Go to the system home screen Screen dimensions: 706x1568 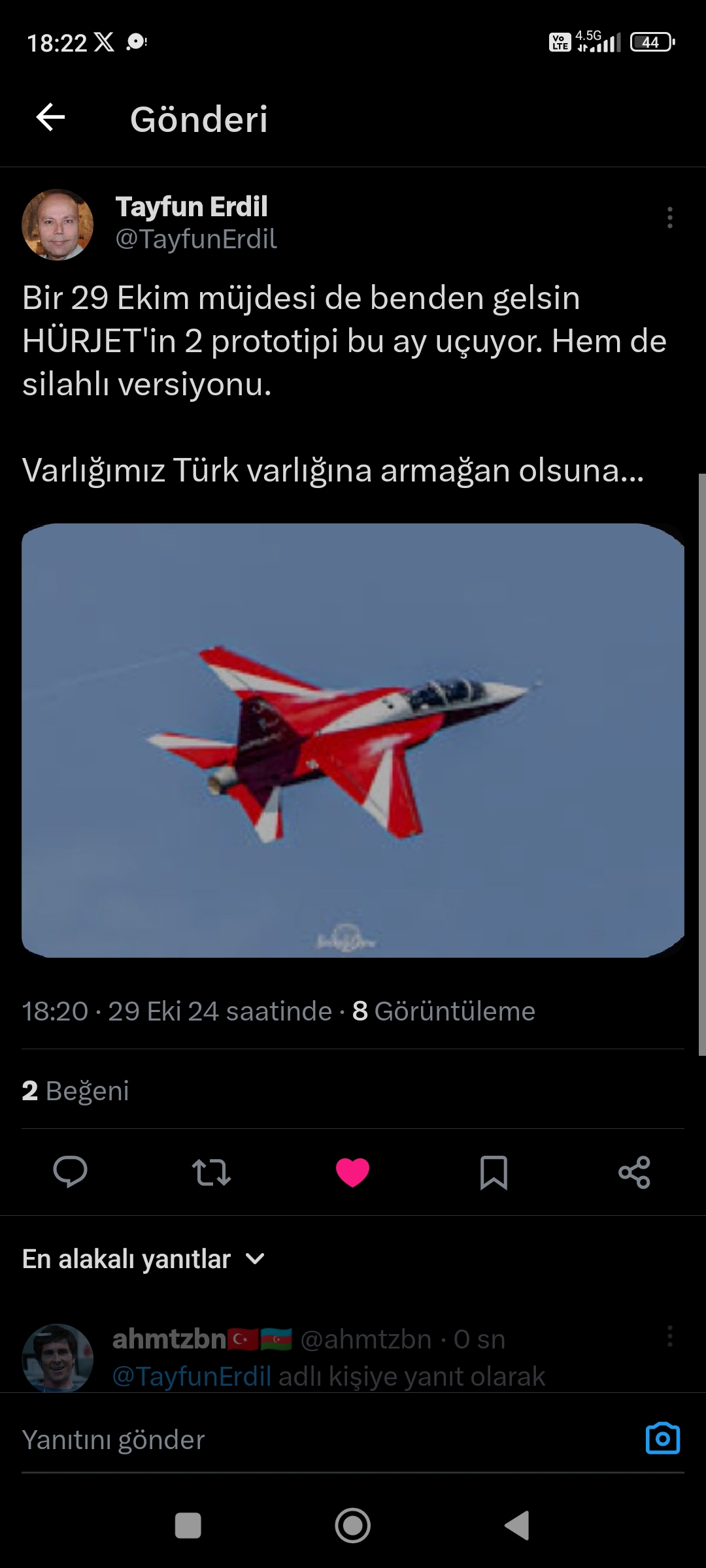352,1526
